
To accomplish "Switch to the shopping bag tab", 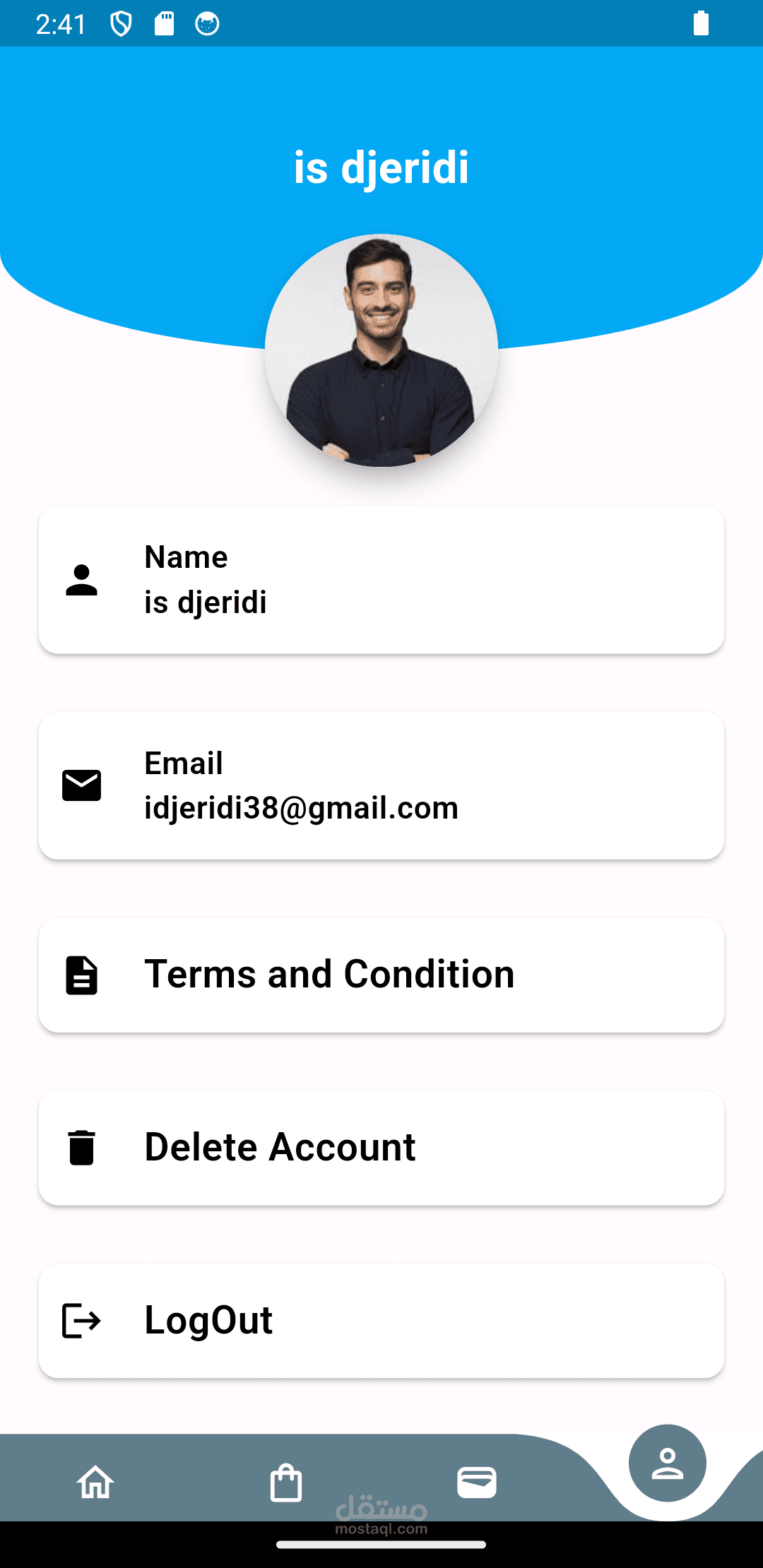I will [x=286, y=1482].
